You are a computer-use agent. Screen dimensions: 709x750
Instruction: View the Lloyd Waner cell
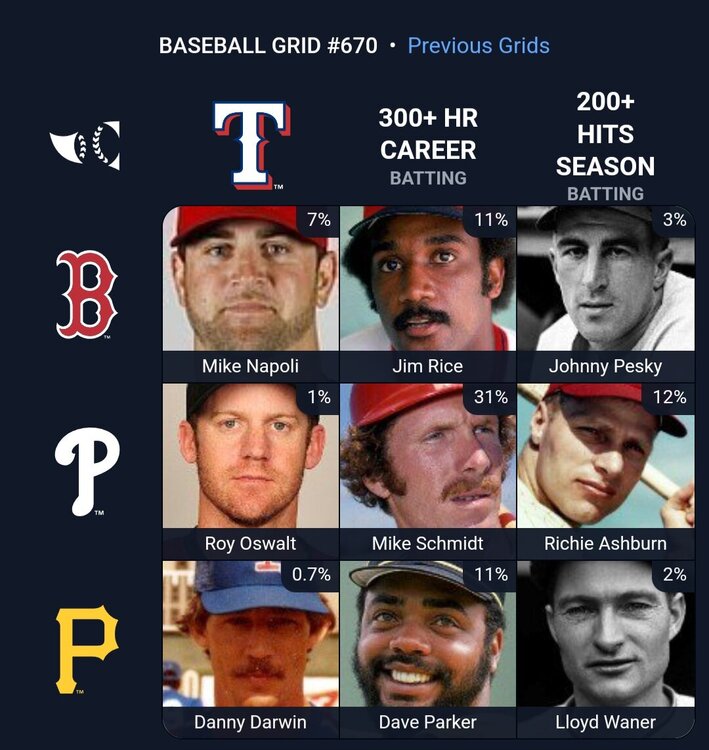605,646
